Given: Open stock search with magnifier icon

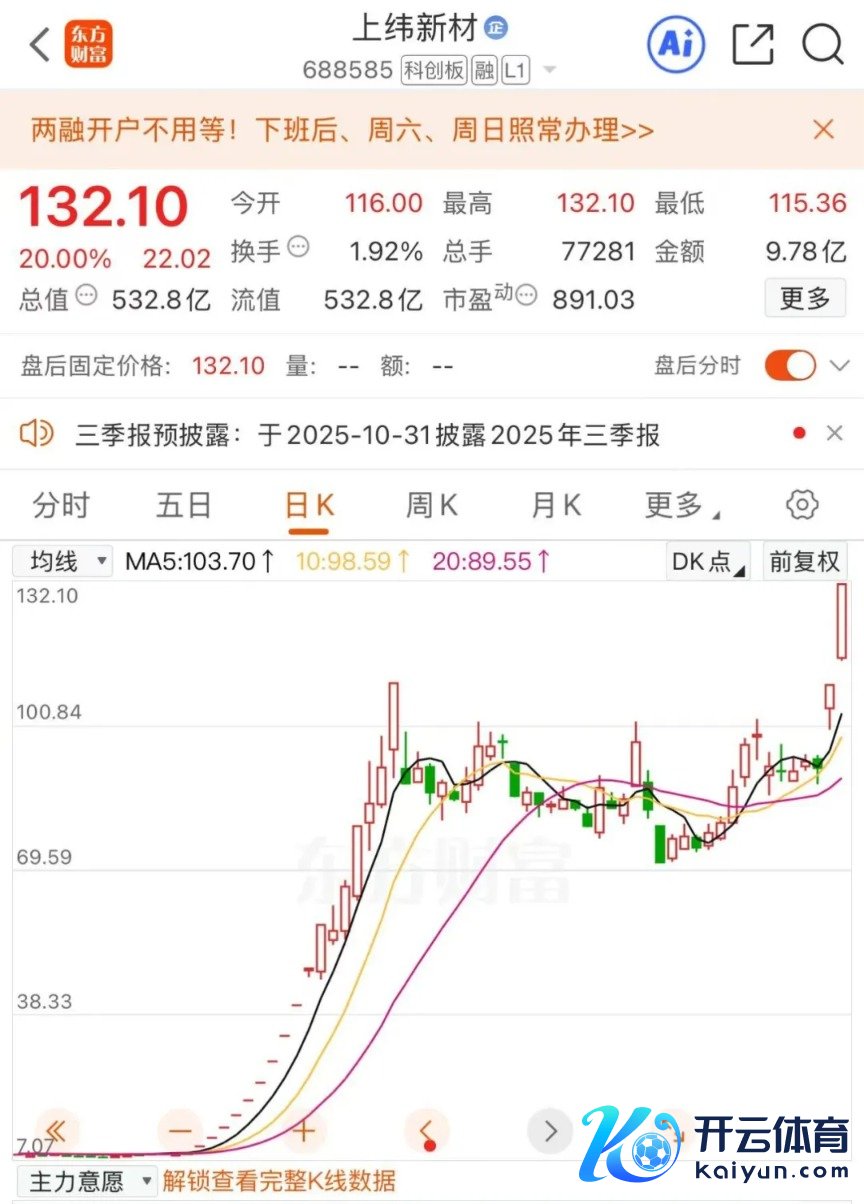Looking at the screenshot, I should pyautogui.click(x=822, y=44).
